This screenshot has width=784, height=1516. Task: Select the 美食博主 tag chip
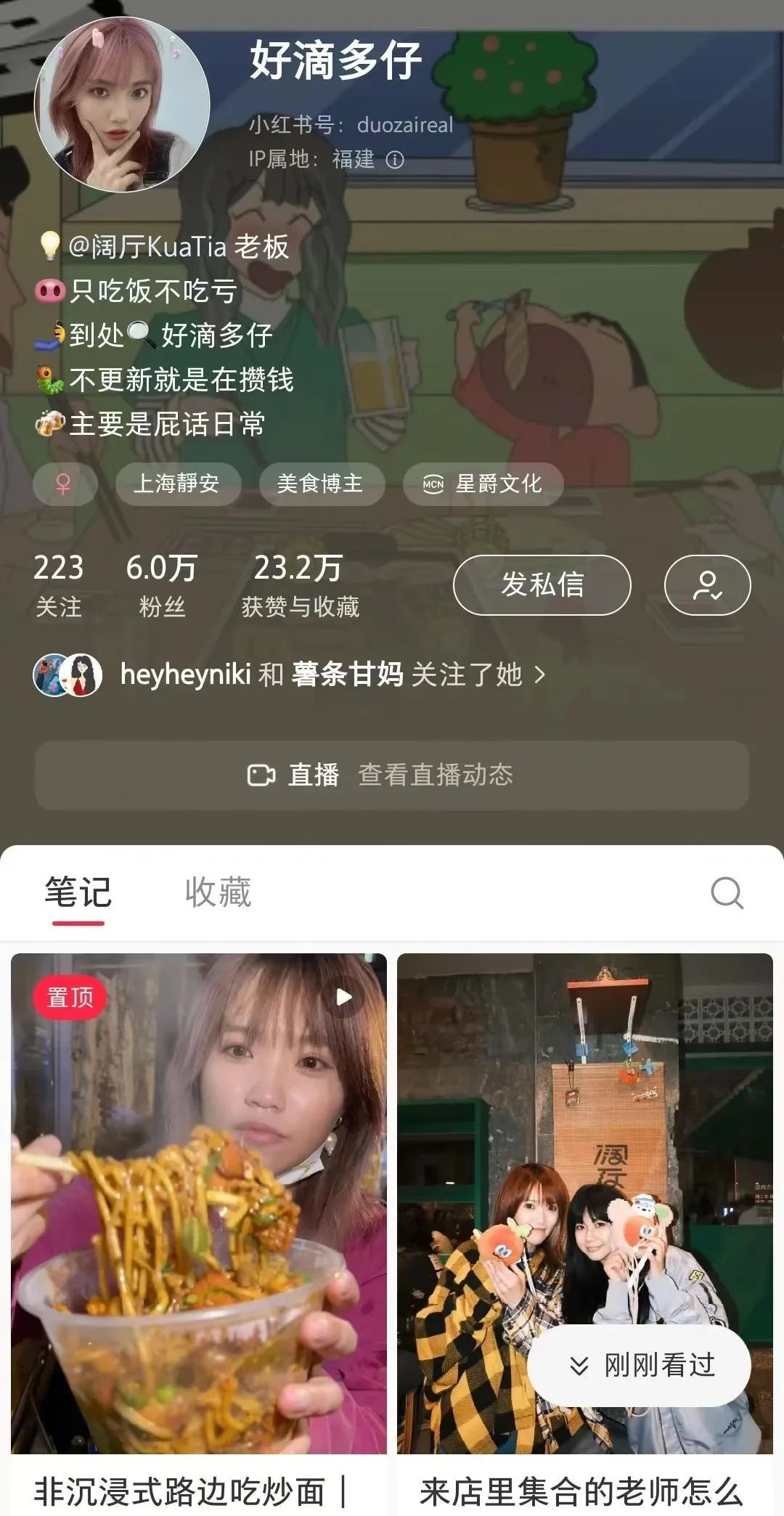[321, 484]
